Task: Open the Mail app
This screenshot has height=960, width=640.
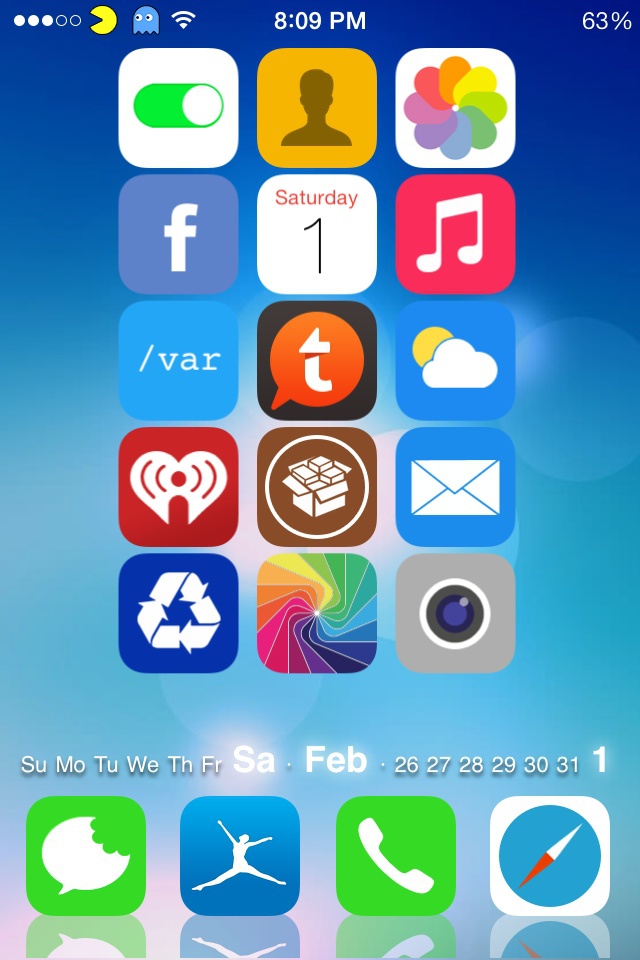Action: point(455,487)
